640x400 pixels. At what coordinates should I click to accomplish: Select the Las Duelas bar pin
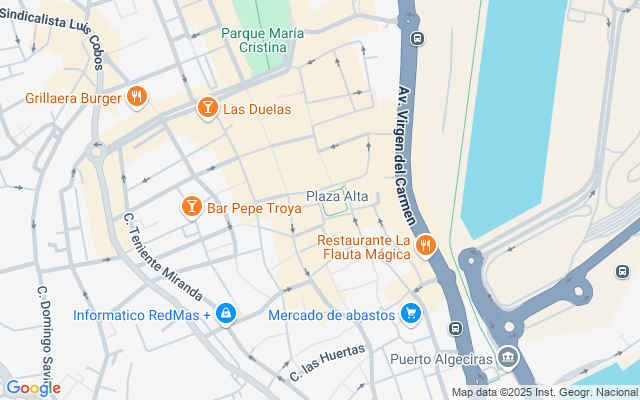[207, 108]
